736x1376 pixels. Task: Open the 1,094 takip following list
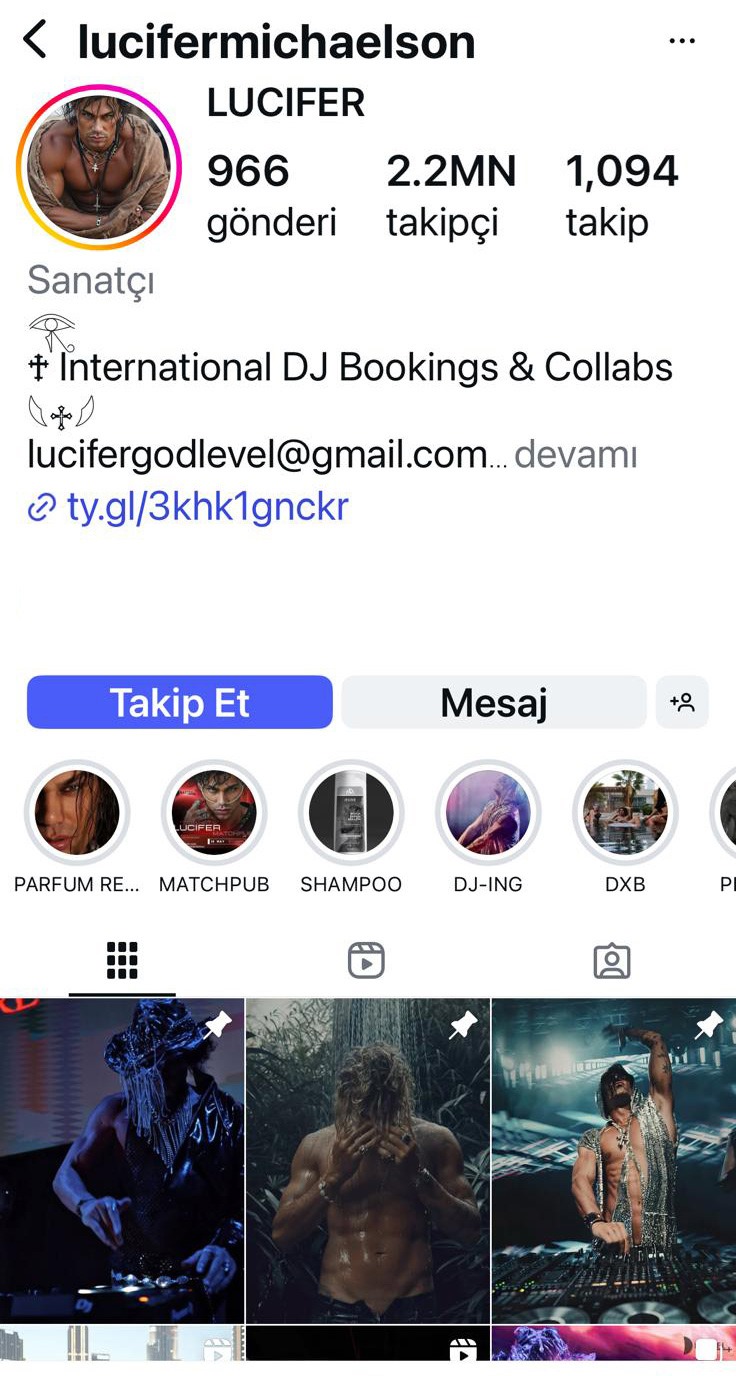[621, 196]
